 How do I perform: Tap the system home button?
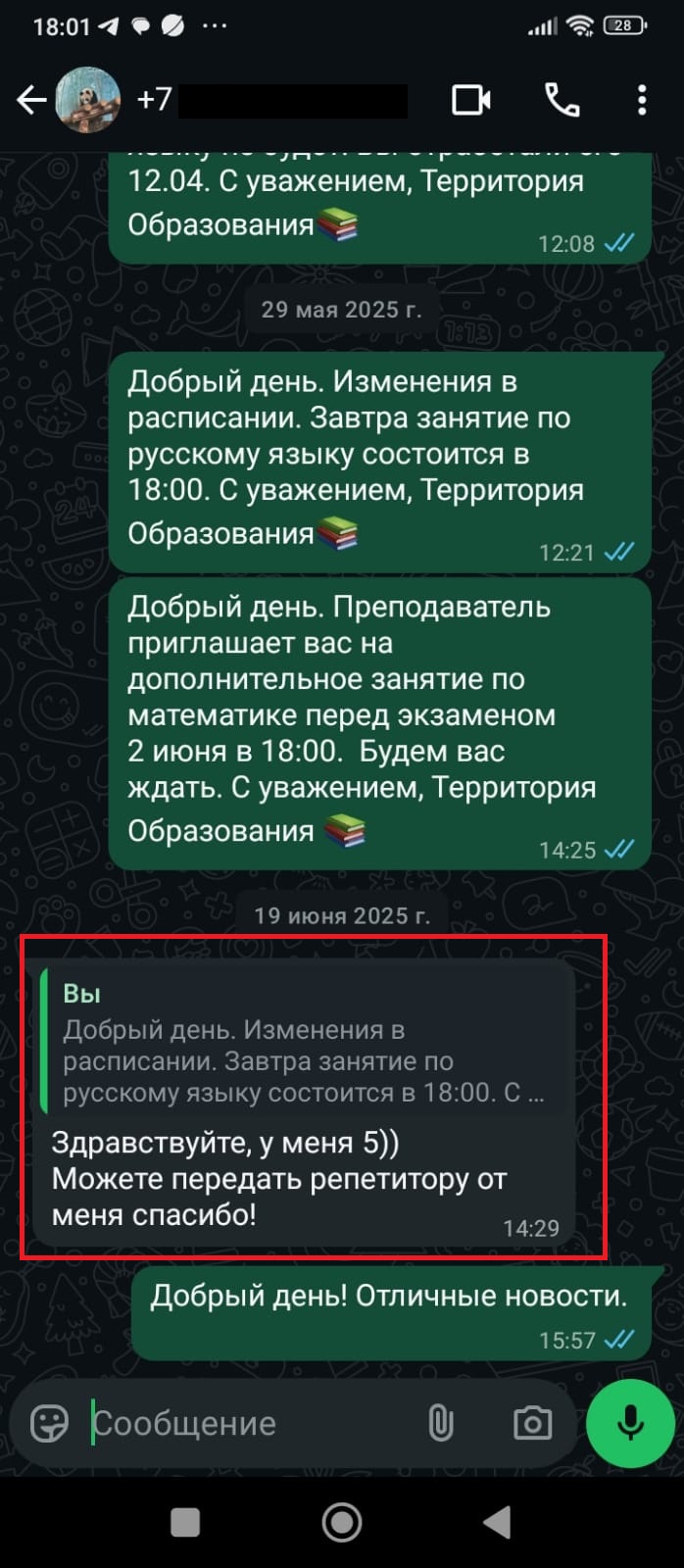tap(342, 1522)
